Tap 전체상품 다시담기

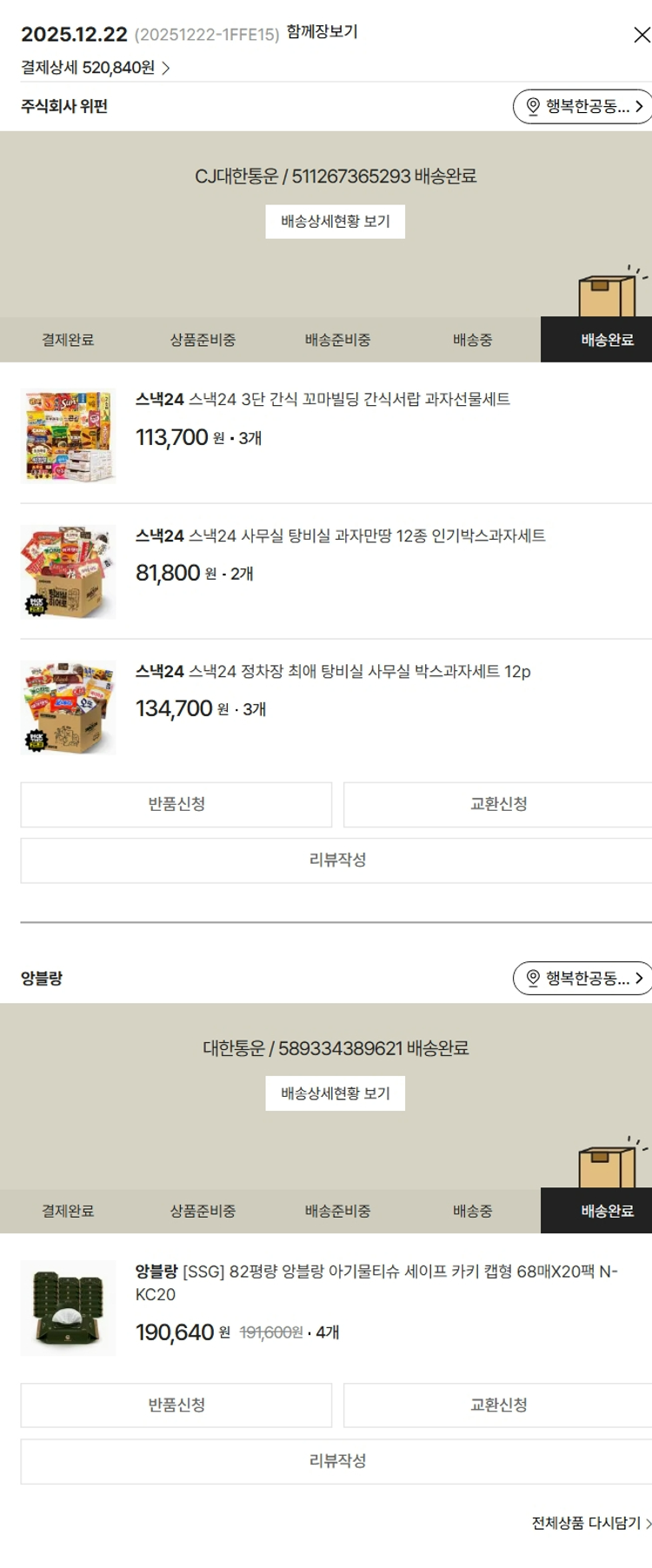tap(590, 1523)
